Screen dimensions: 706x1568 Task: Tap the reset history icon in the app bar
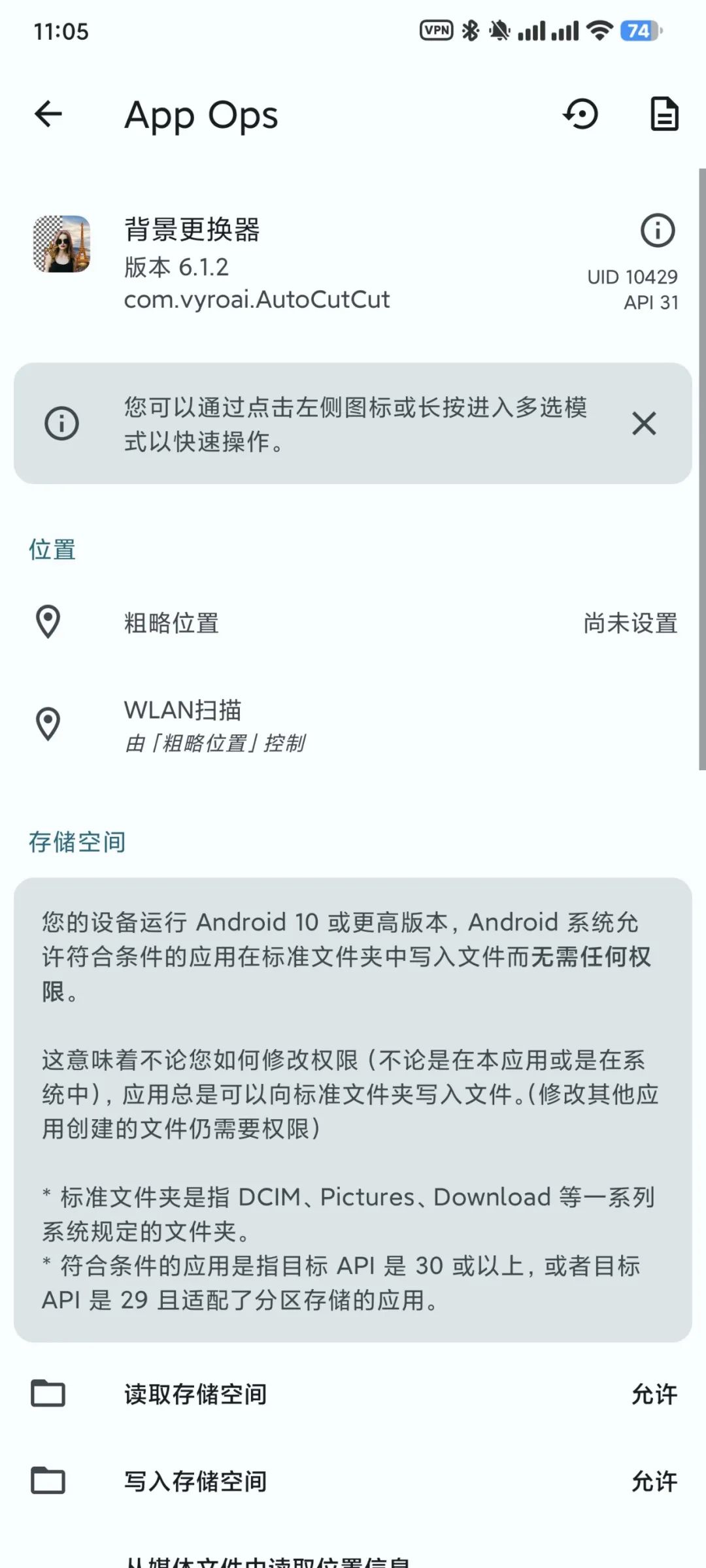580,114
